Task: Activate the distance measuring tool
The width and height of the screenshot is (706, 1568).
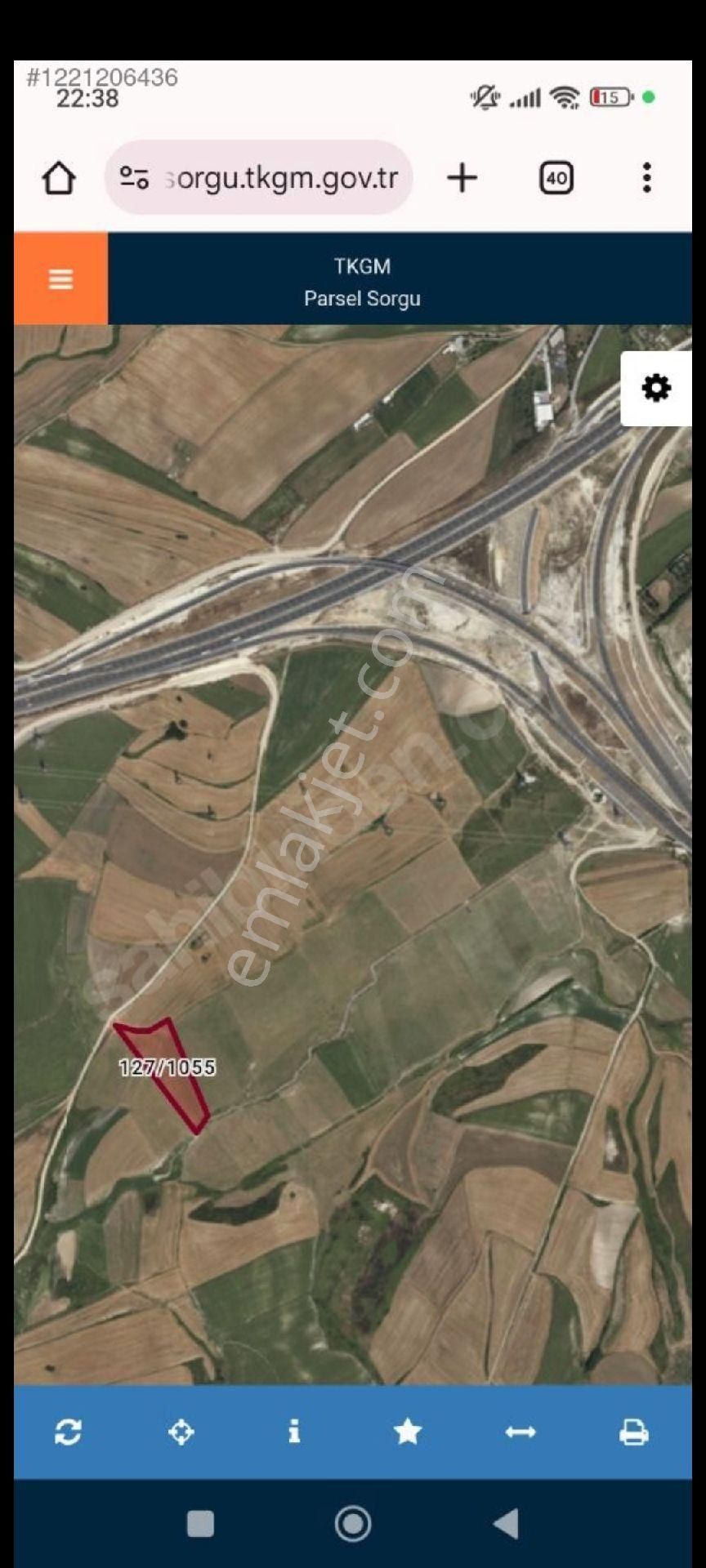Action: click(521, 1432)
